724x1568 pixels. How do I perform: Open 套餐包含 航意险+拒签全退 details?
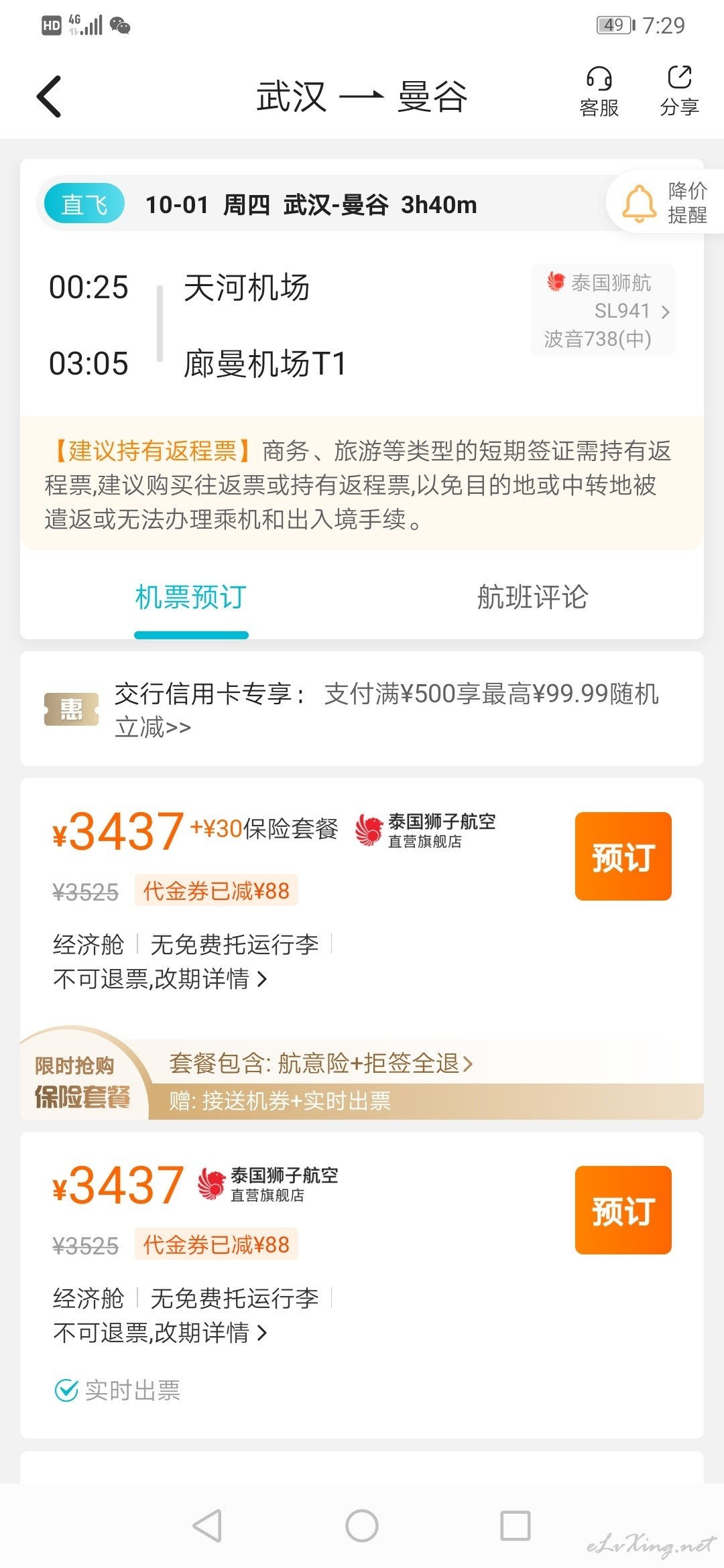click(321, 1063)
